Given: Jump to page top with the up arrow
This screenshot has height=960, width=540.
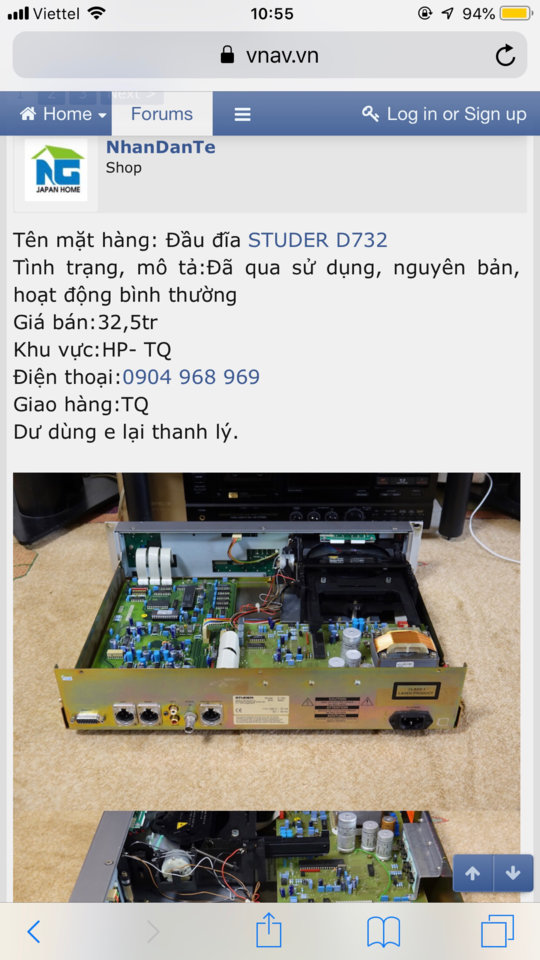Looking at the screenshot, I should (x=473, y=874).
